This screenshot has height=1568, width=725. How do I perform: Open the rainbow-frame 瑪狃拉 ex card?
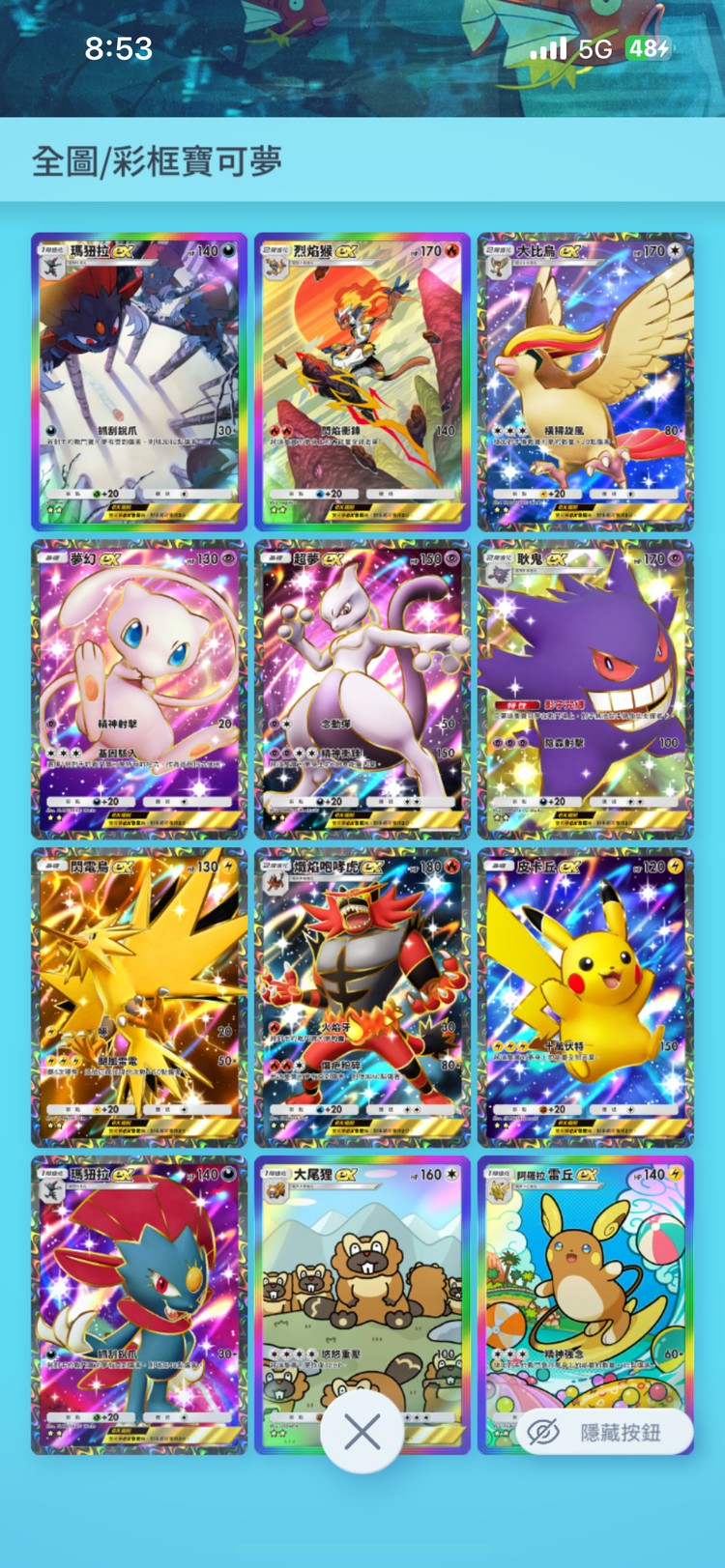139,382
